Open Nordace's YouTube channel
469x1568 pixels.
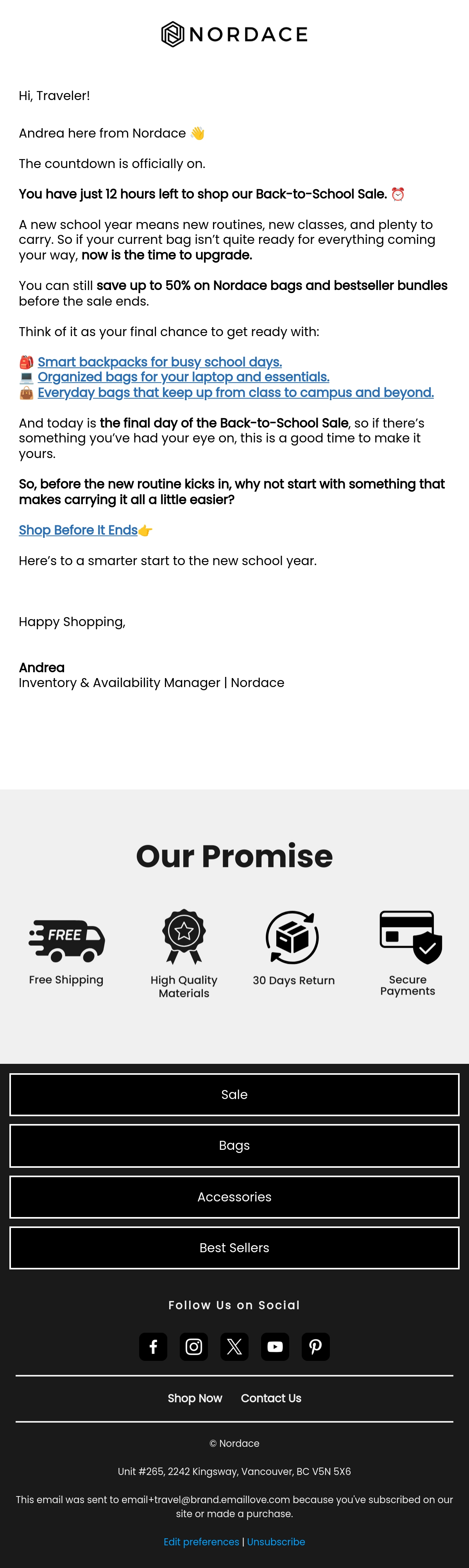tap(275, 1346)
